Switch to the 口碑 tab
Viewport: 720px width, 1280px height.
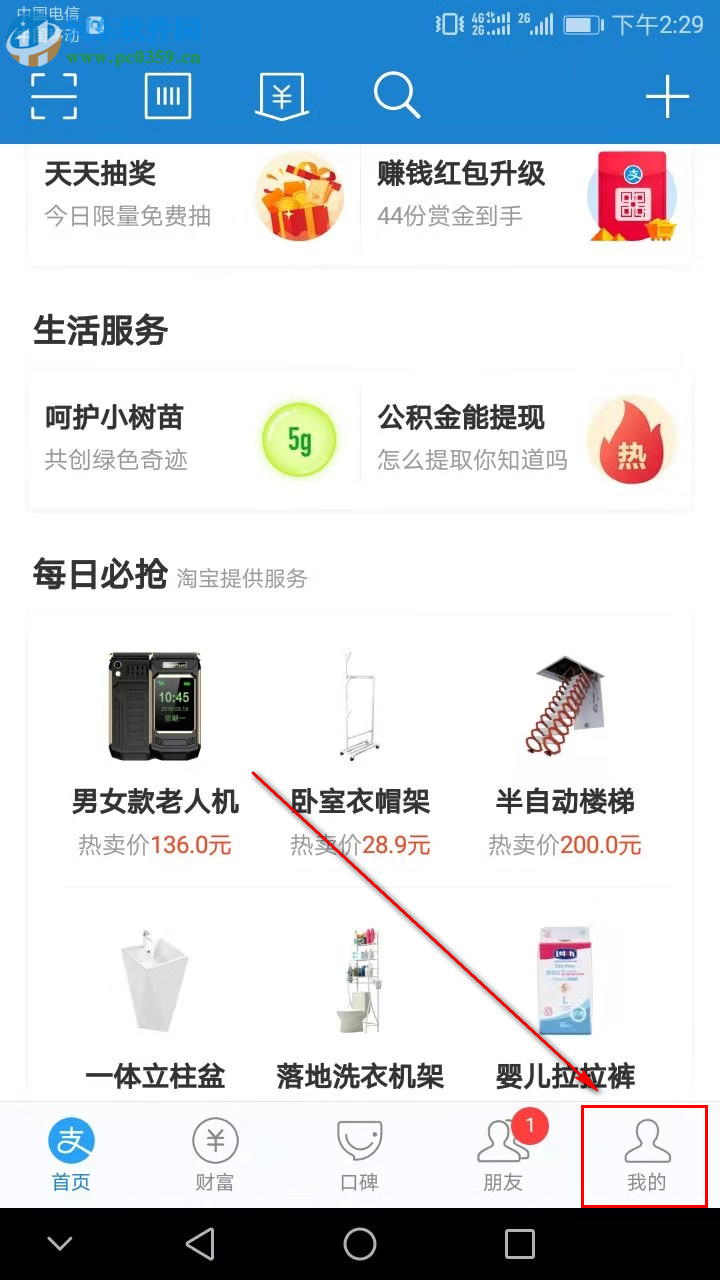tap(358, 1155)
